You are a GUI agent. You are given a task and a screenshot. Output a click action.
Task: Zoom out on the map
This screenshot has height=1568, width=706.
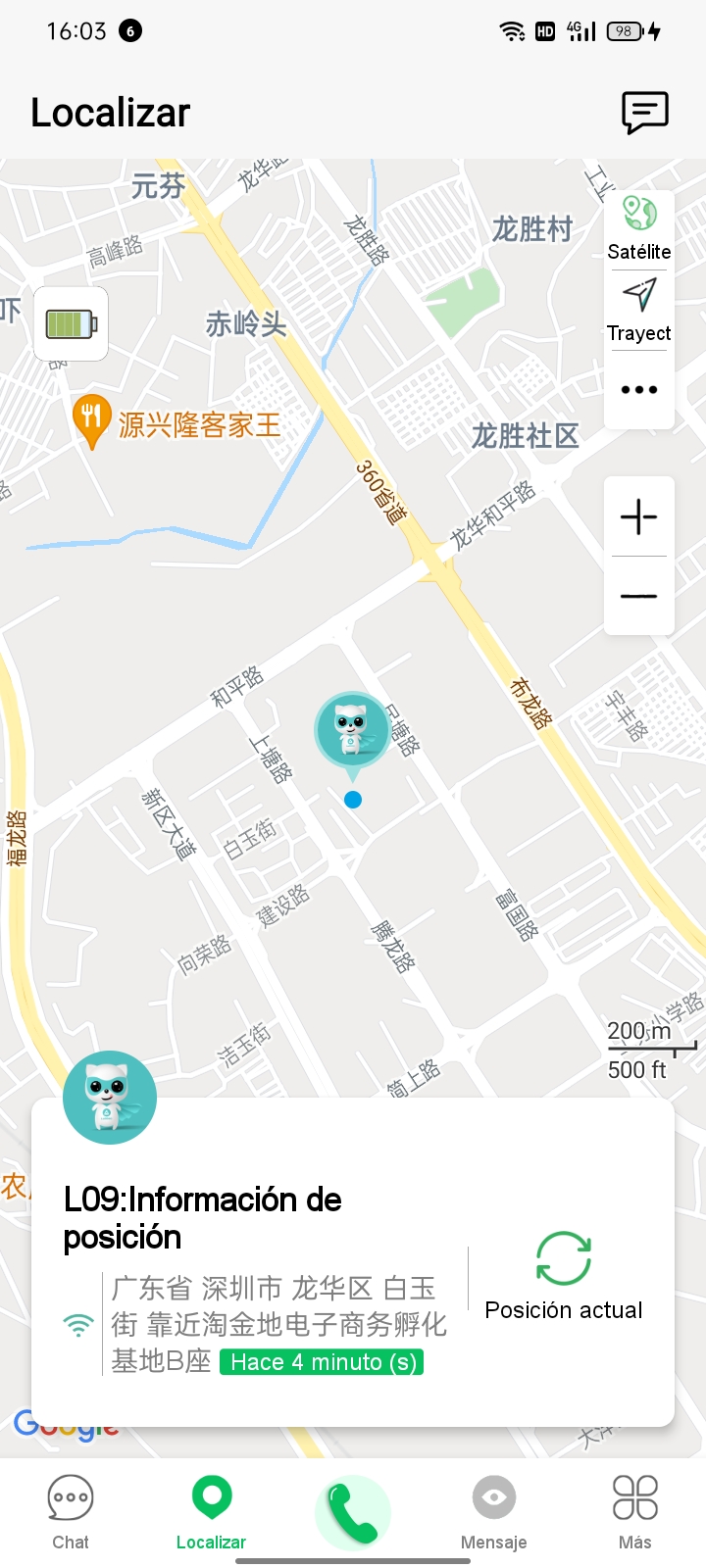tap(639, 596)
